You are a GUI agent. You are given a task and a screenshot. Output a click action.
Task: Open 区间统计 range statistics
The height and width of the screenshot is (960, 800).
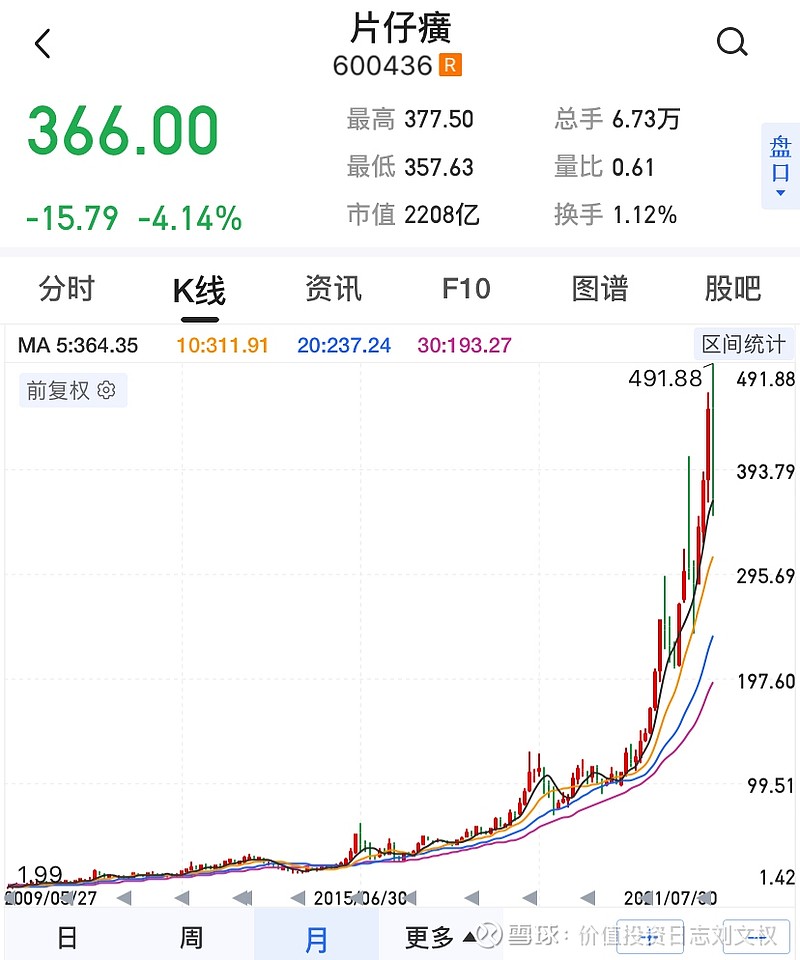(744, 345)
